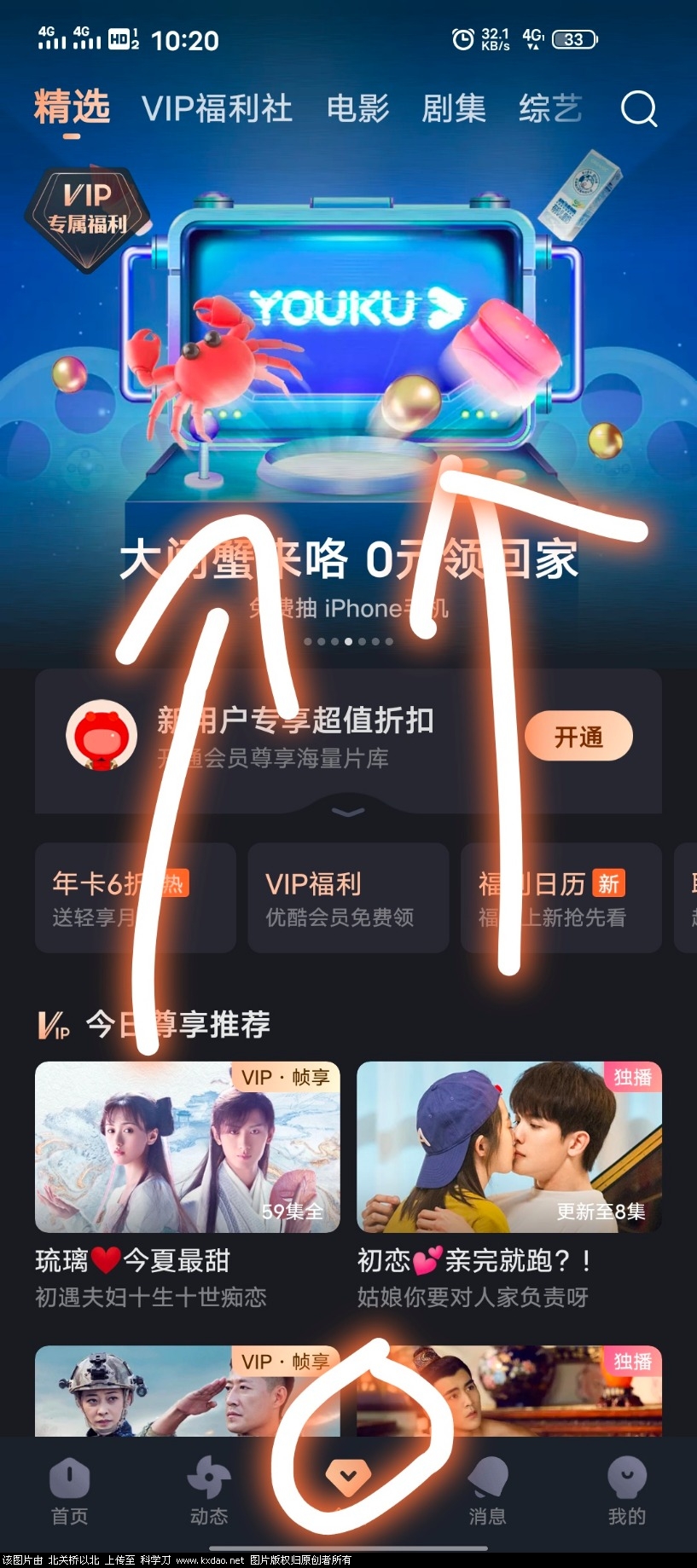The width and height of the screenshot is (697, 1568).
Task: Switch to the 剧集 tab
Action: pos(453,109)
